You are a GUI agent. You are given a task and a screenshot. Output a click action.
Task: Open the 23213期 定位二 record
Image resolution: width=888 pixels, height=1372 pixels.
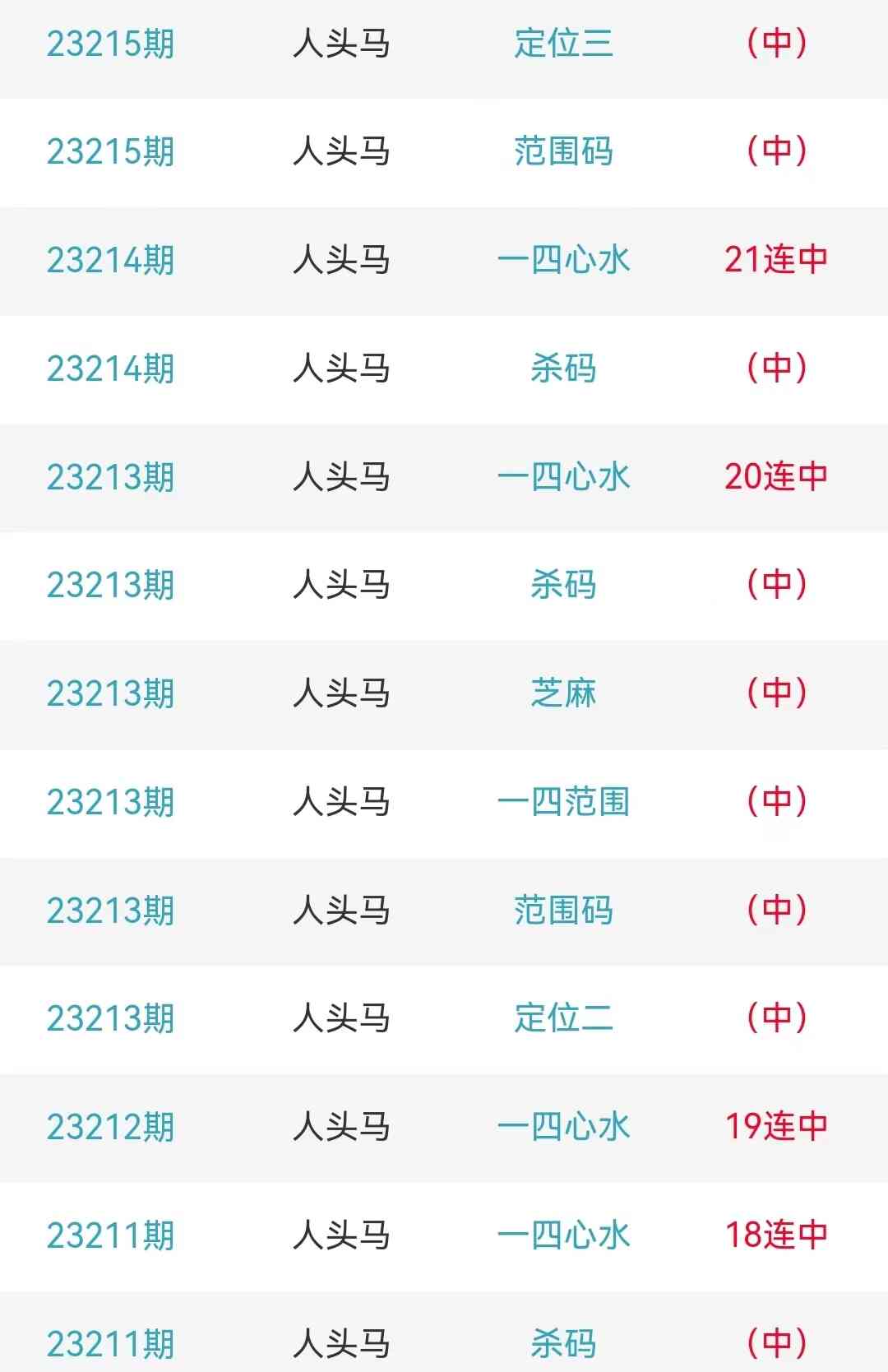coord(563,1018)
